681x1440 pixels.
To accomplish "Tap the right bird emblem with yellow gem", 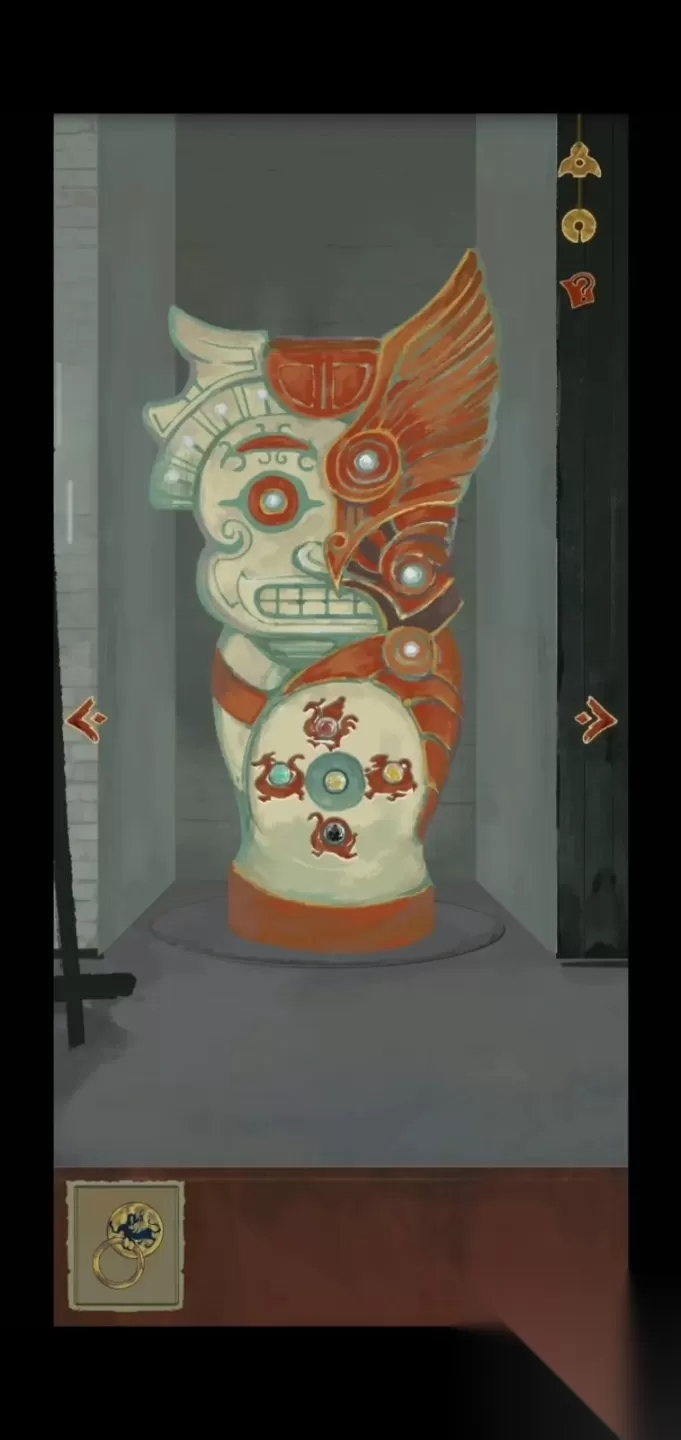I will click(x=391, y=777).
